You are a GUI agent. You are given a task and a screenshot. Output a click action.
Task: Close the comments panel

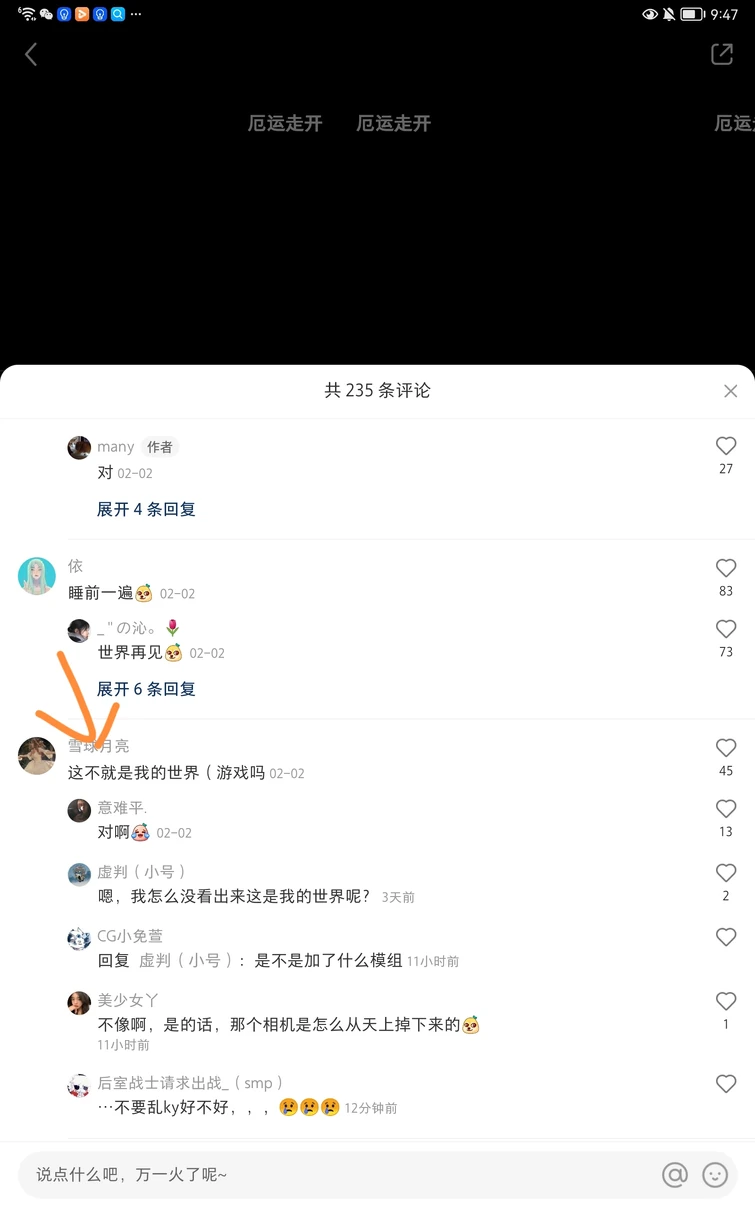click(x=730, y=391)
